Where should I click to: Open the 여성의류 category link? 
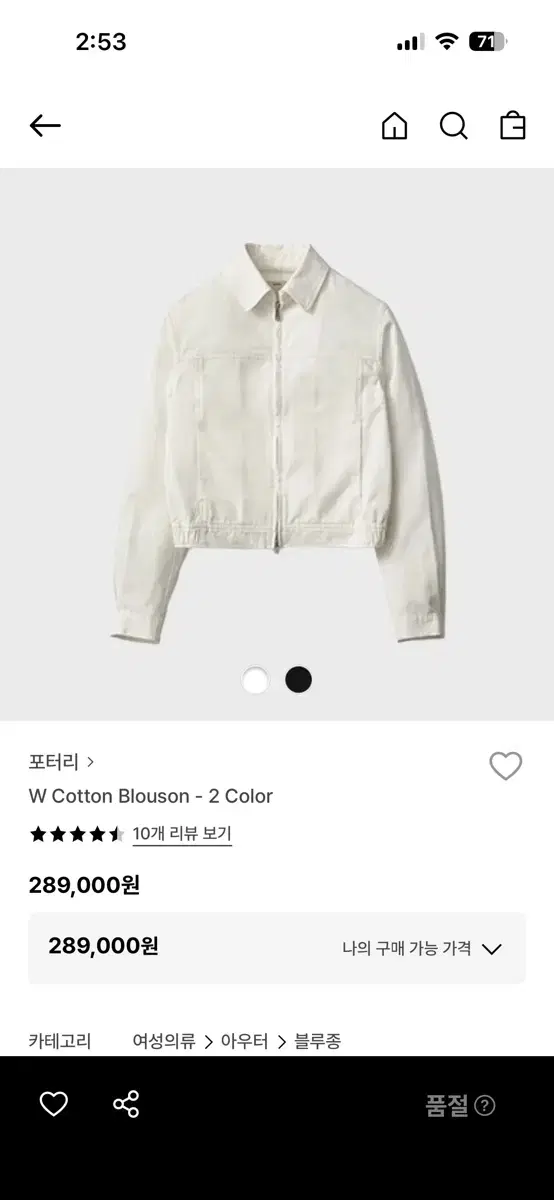(164, 1041)
